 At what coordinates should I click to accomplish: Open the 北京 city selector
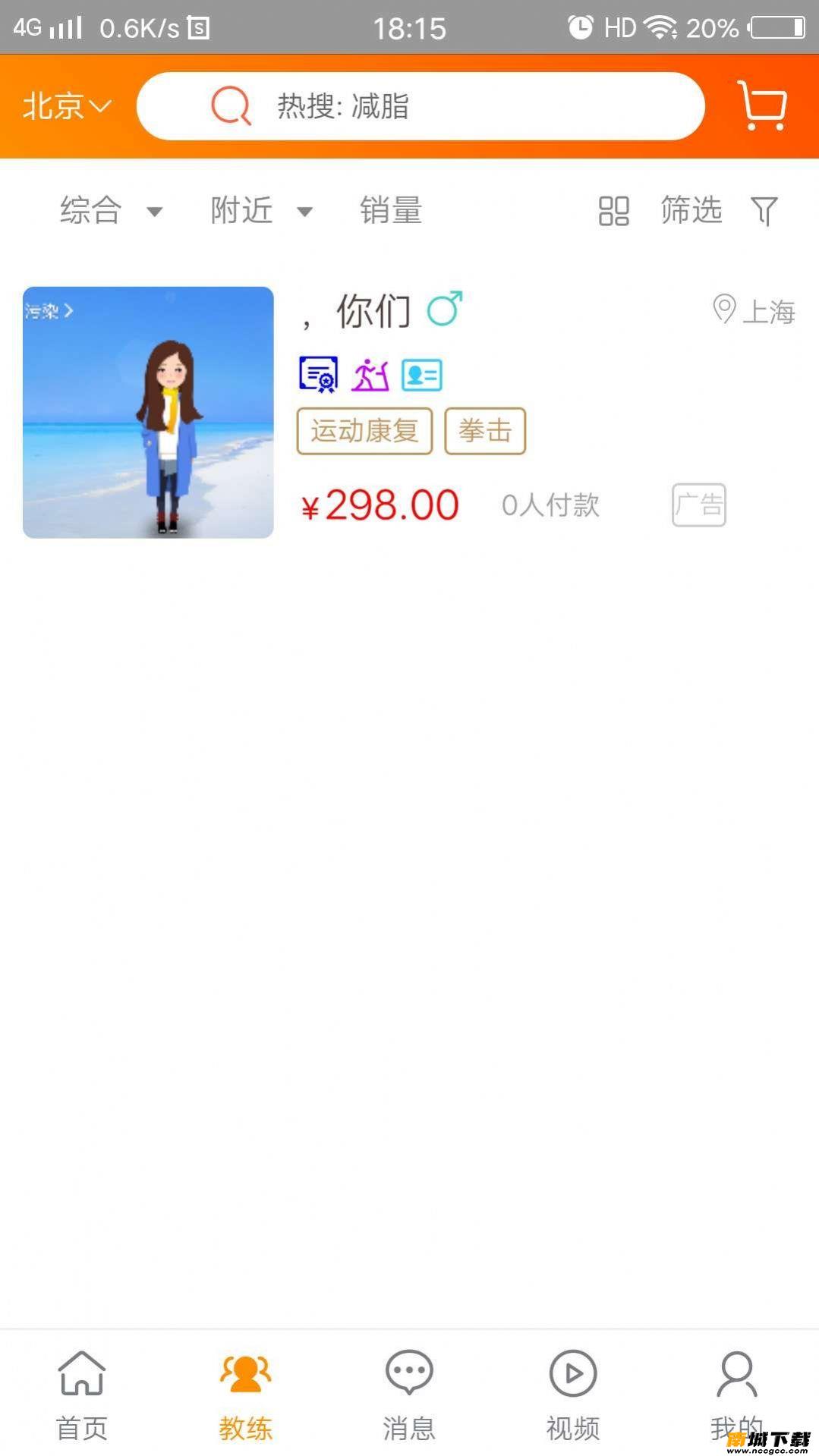pyautogui.click(x=67, y=106)
